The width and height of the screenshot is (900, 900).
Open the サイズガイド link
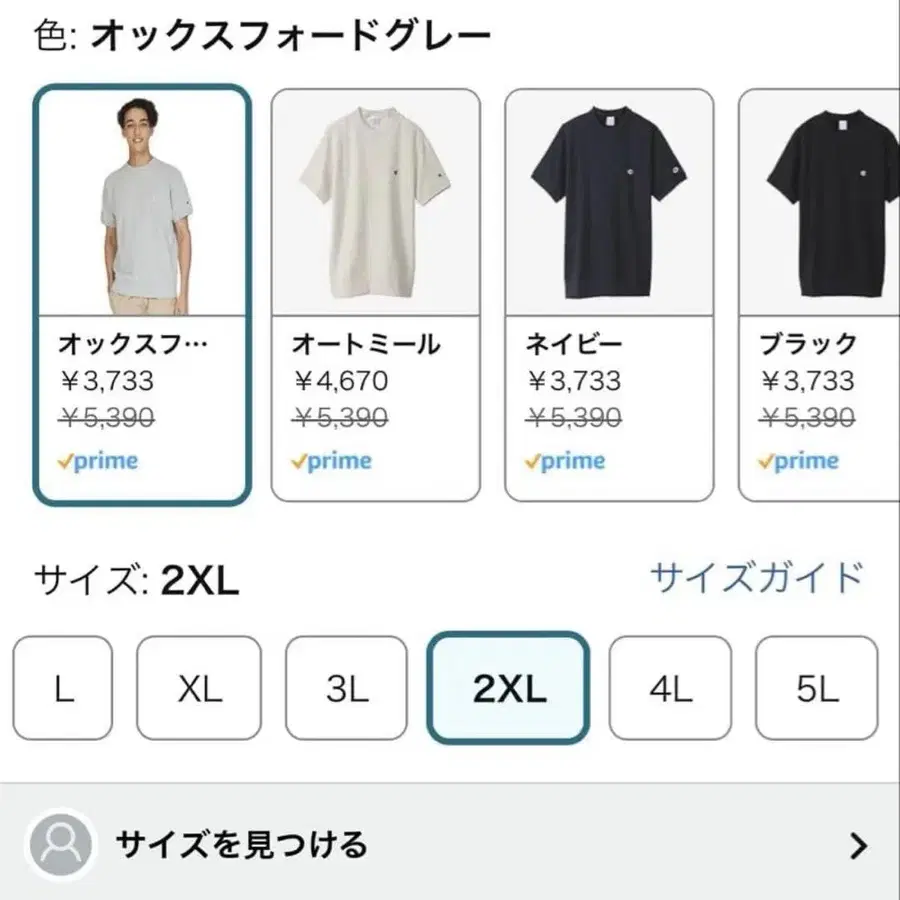click(756, 577)
